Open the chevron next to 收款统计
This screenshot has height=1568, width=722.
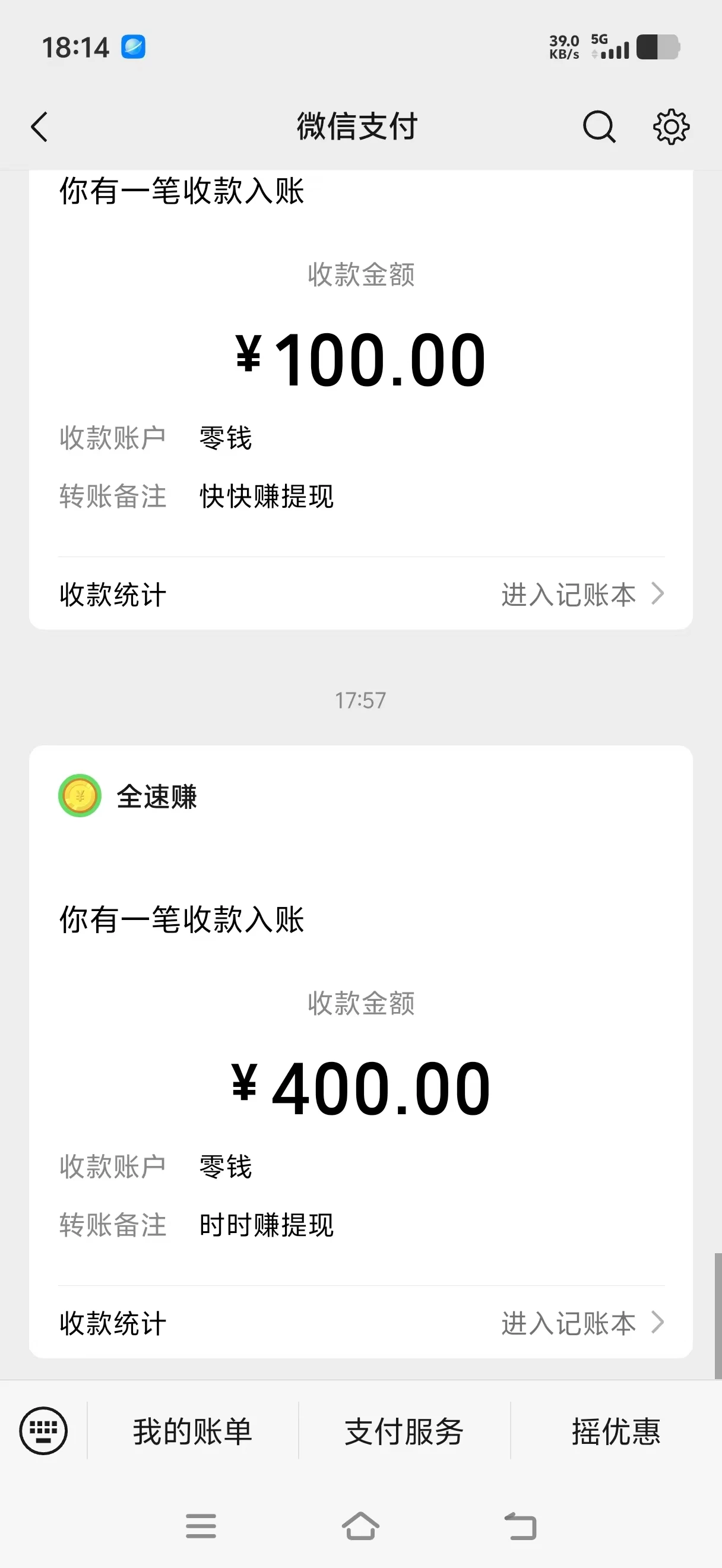click(x=657, y=595)
